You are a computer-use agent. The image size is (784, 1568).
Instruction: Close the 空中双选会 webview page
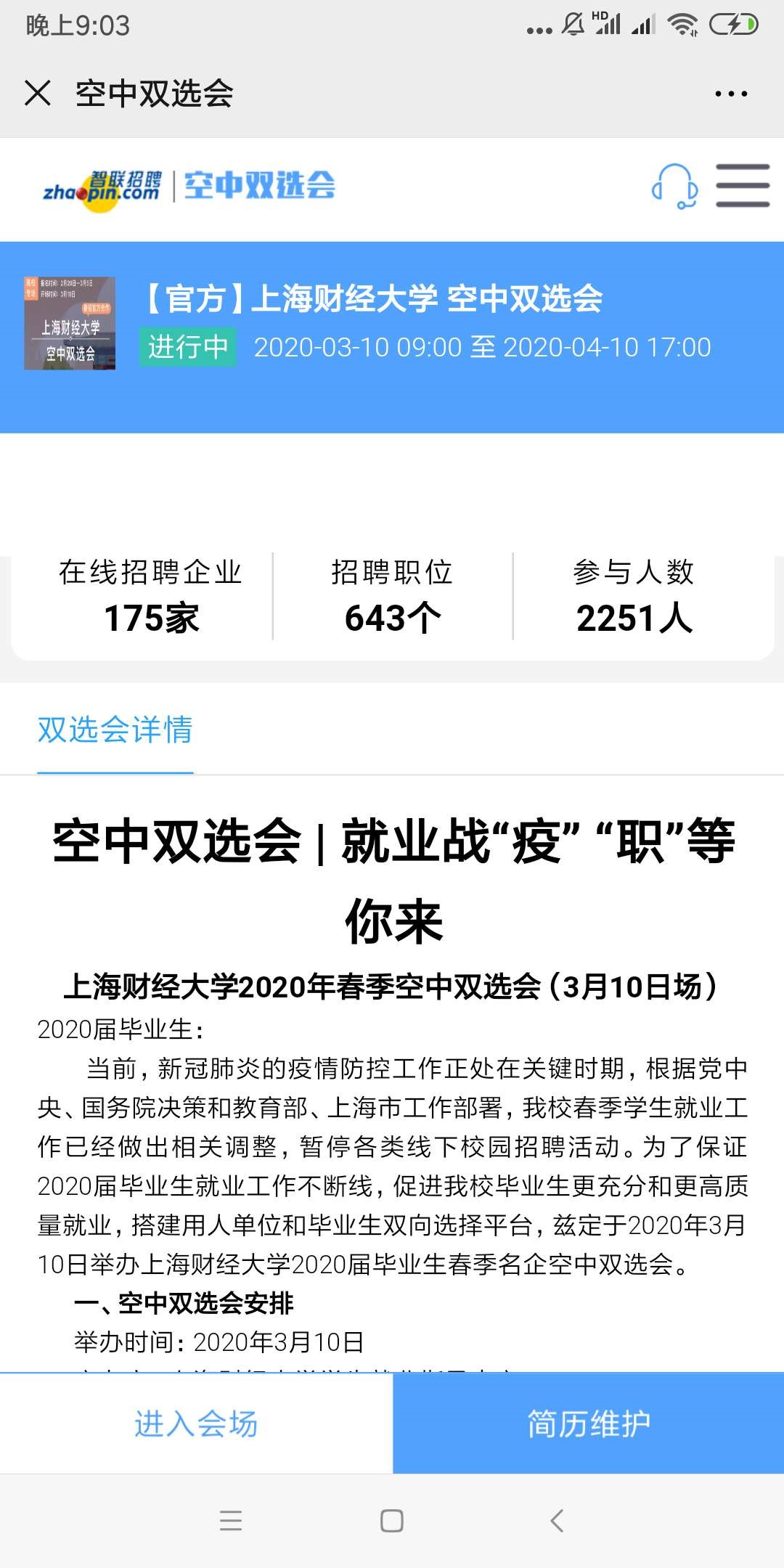(x=38, y=93)
